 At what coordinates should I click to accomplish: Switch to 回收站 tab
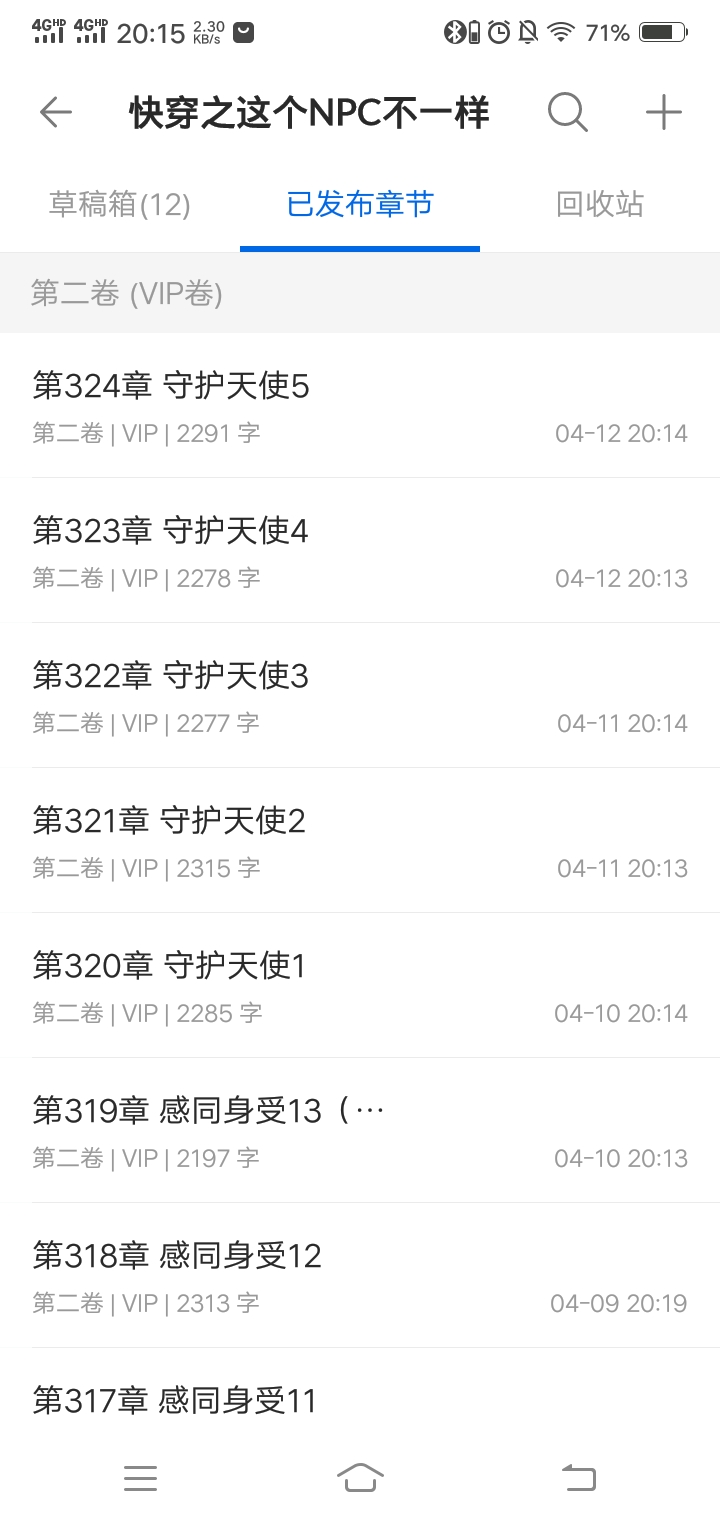pyautogui.click(x=600, y=205)
